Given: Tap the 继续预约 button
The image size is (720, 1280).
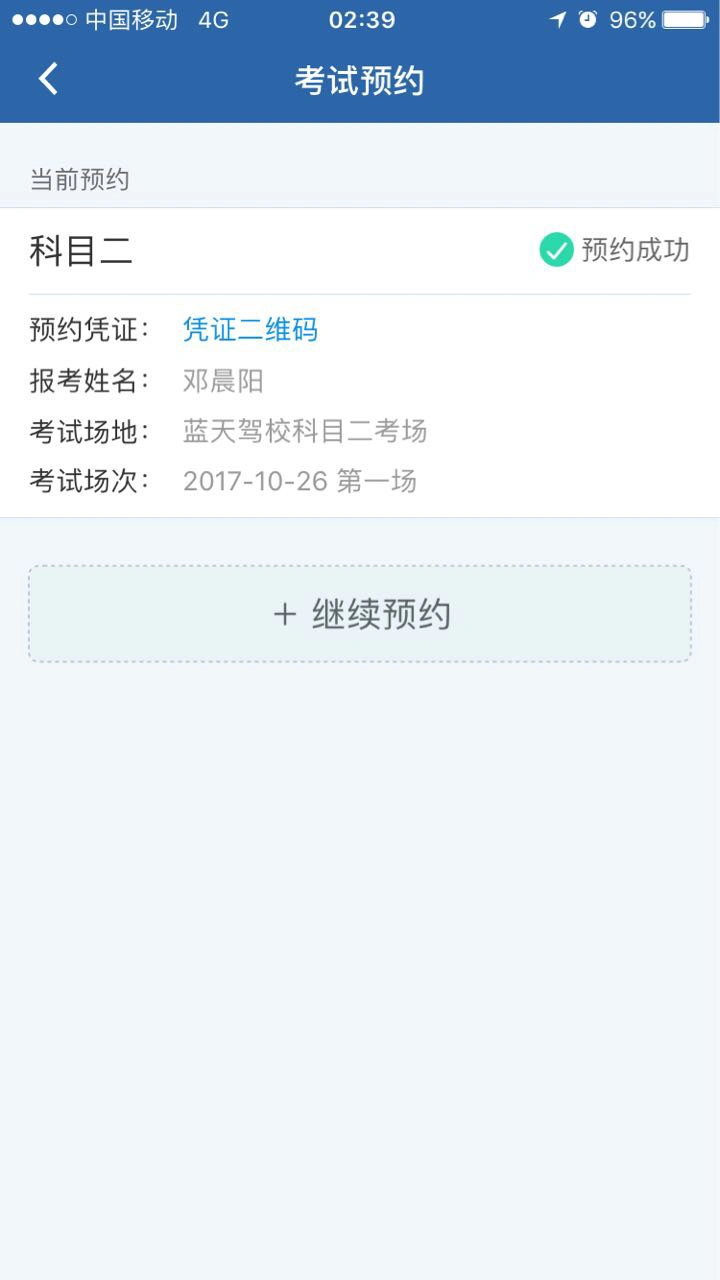Looking at the screenshot, I should (x=360, y=614).
